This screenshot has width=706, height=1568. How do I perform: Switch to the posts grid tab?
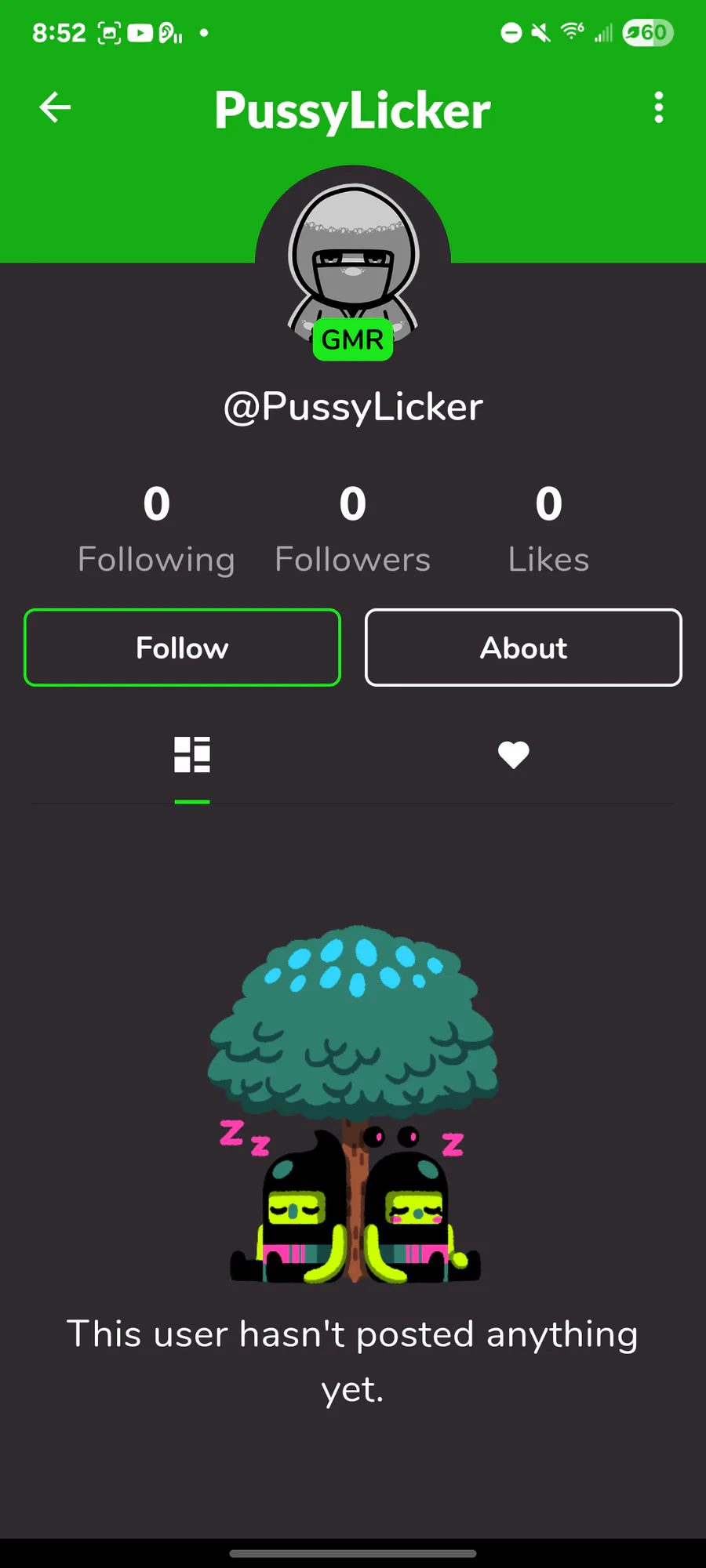pos(192,755)
